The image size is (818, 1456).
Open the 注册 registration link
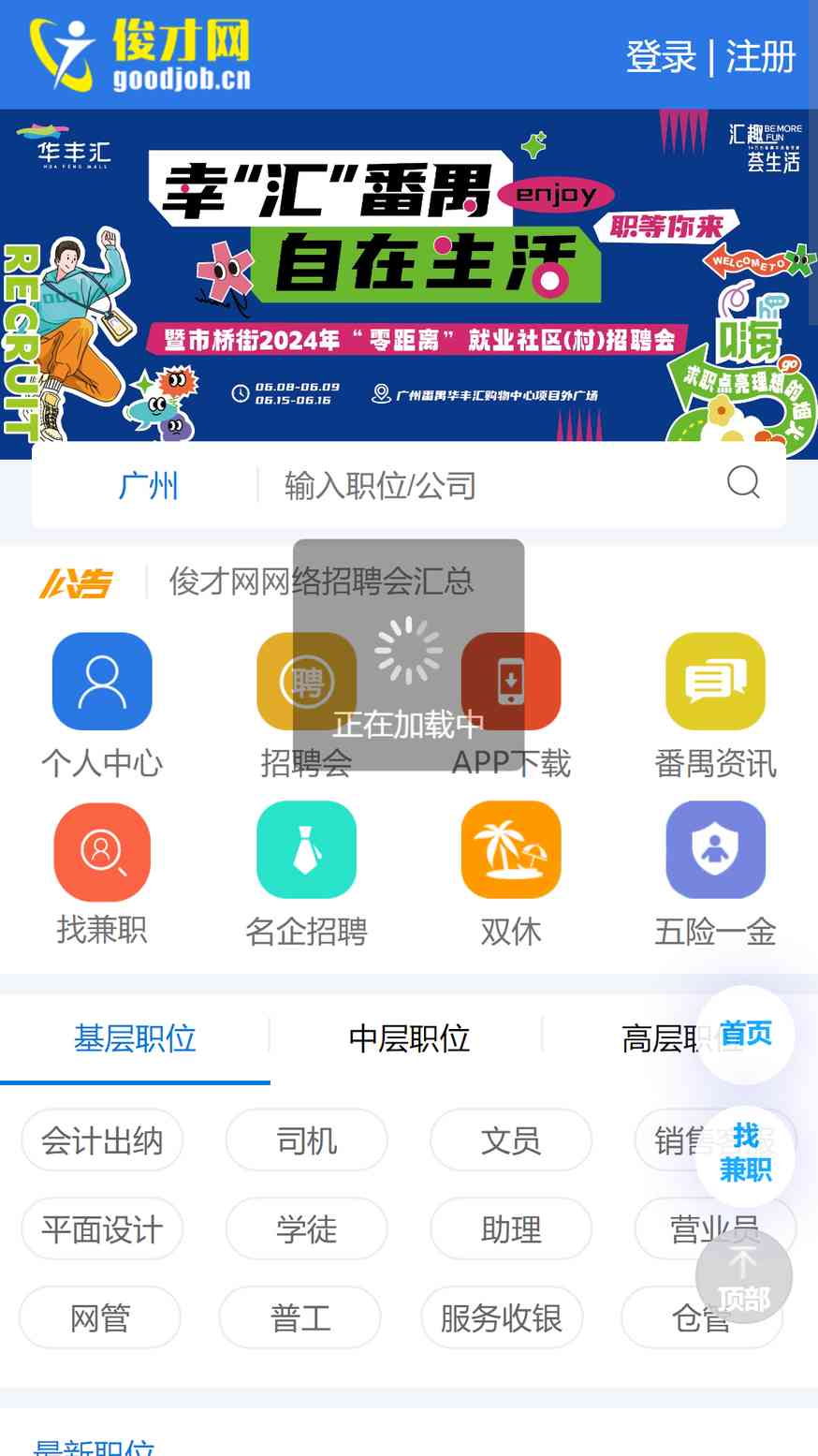(760, 56)
